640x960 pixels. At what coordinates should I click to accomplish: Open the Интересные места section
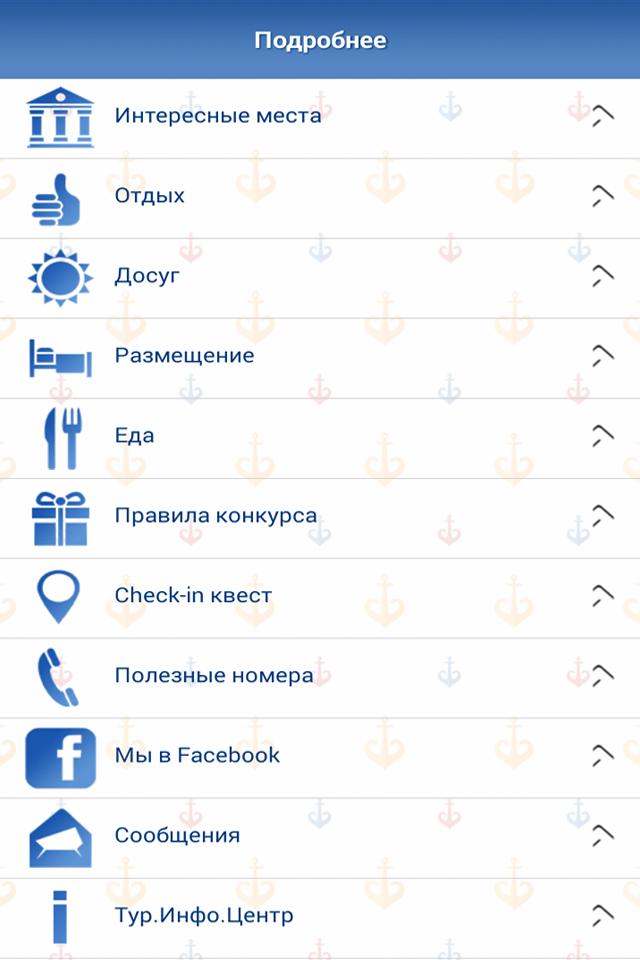pyautogui.click(x=218, y=116)
